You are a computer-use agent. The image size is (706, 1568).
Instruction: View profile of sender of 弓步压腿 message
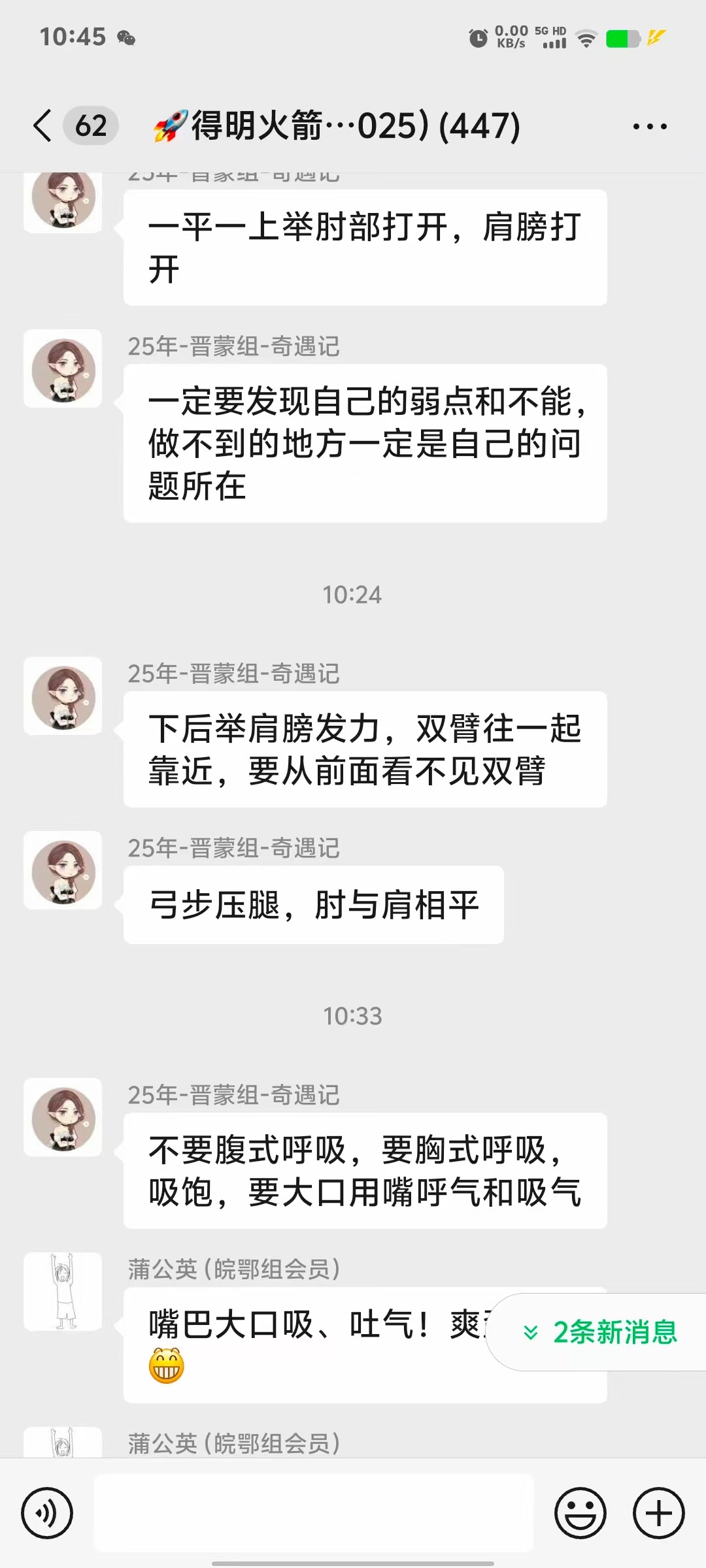click(x=63, y=870)
